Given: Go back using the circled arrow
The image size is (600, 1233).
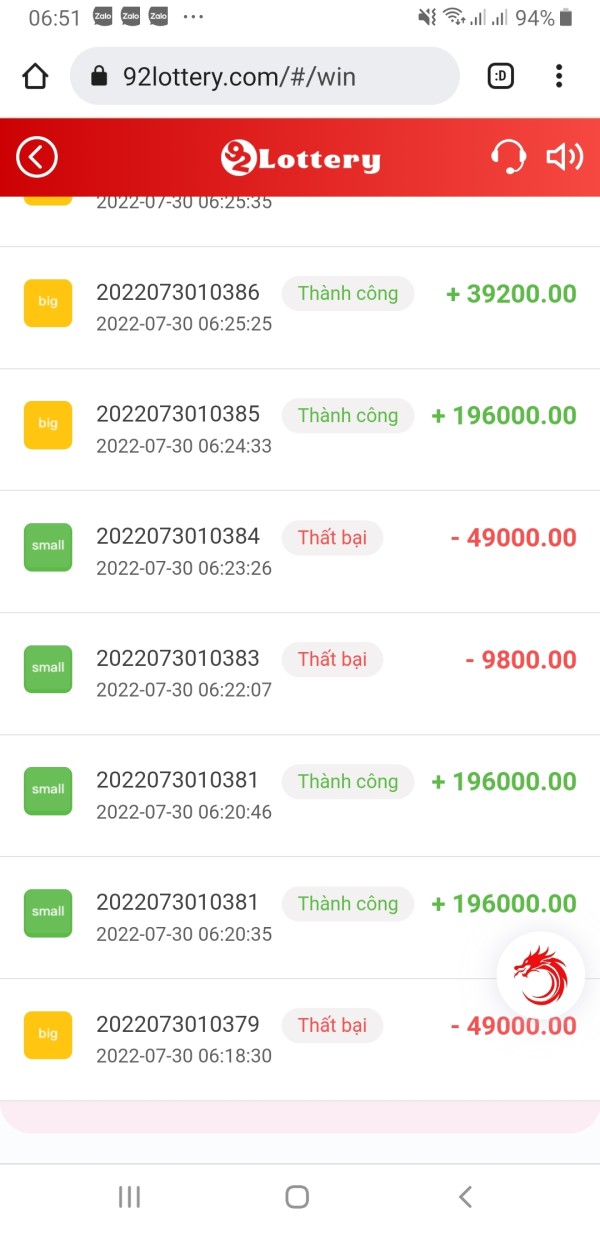Looking at the screenshot, I should [37, 157].
